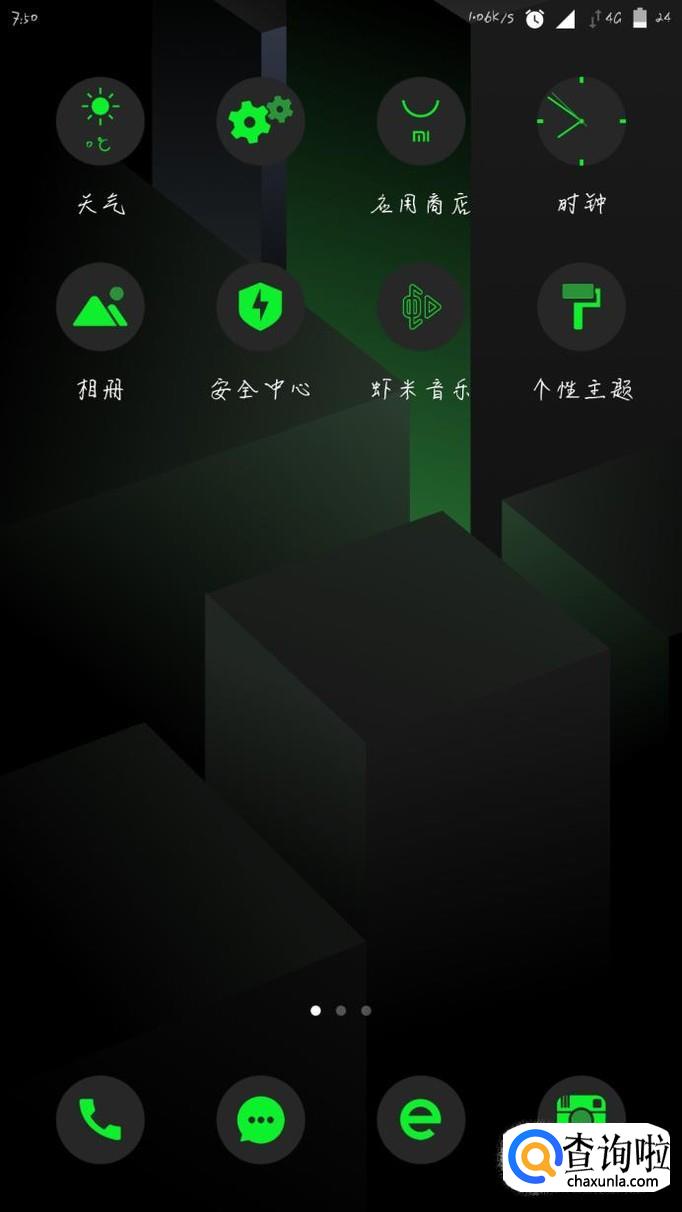Screen dimensions: 682x1212
Task: Open the camera app in dock
Action: pyautogui.click(x=581, y=1105)
